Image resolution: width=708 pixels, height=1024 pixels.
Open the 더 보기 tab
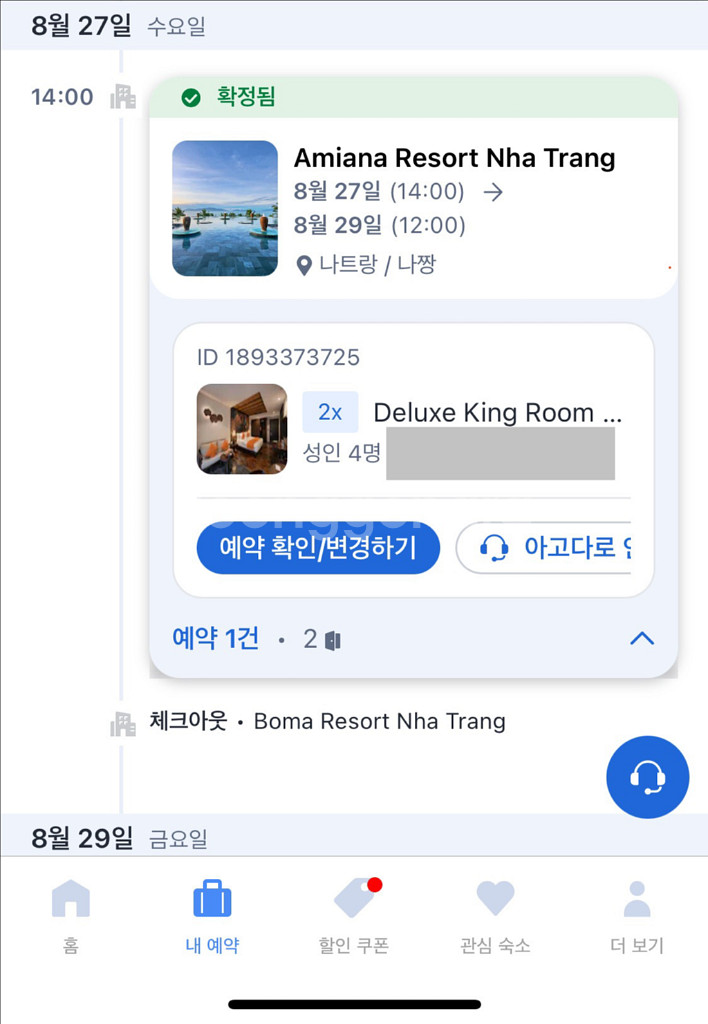636,915
